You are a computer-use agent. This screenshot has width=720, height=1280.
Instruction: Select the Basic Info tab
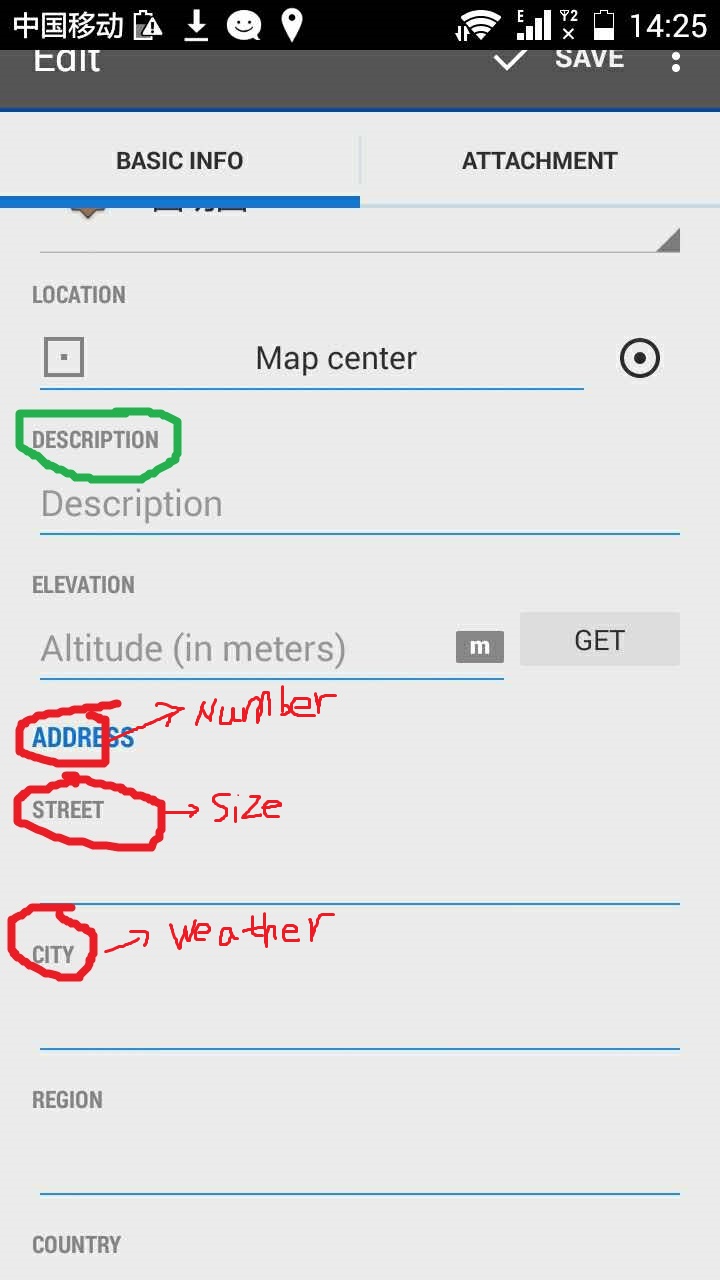(180, 161)
